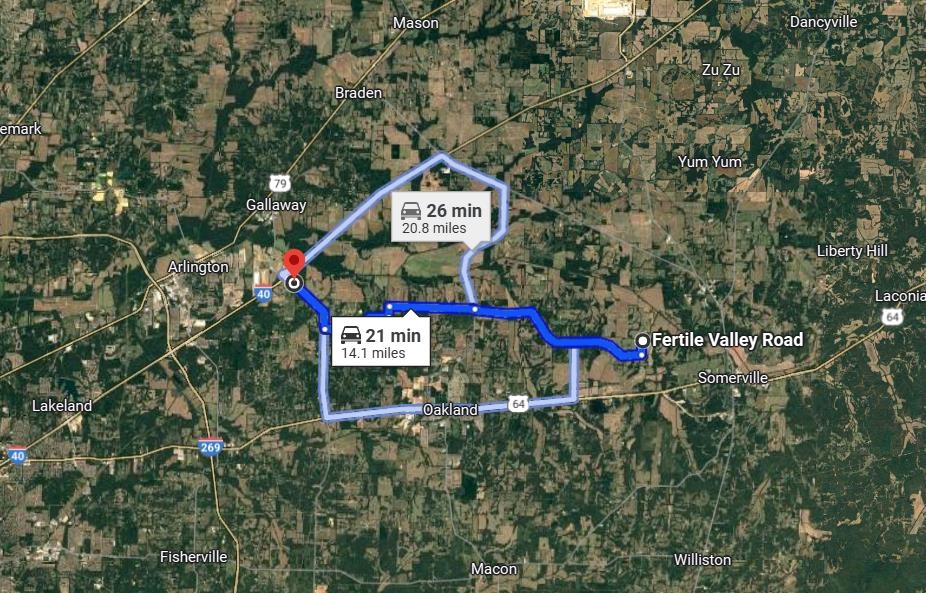Open the red destination pin
This screenshot has width=926, height=593.
294,263
